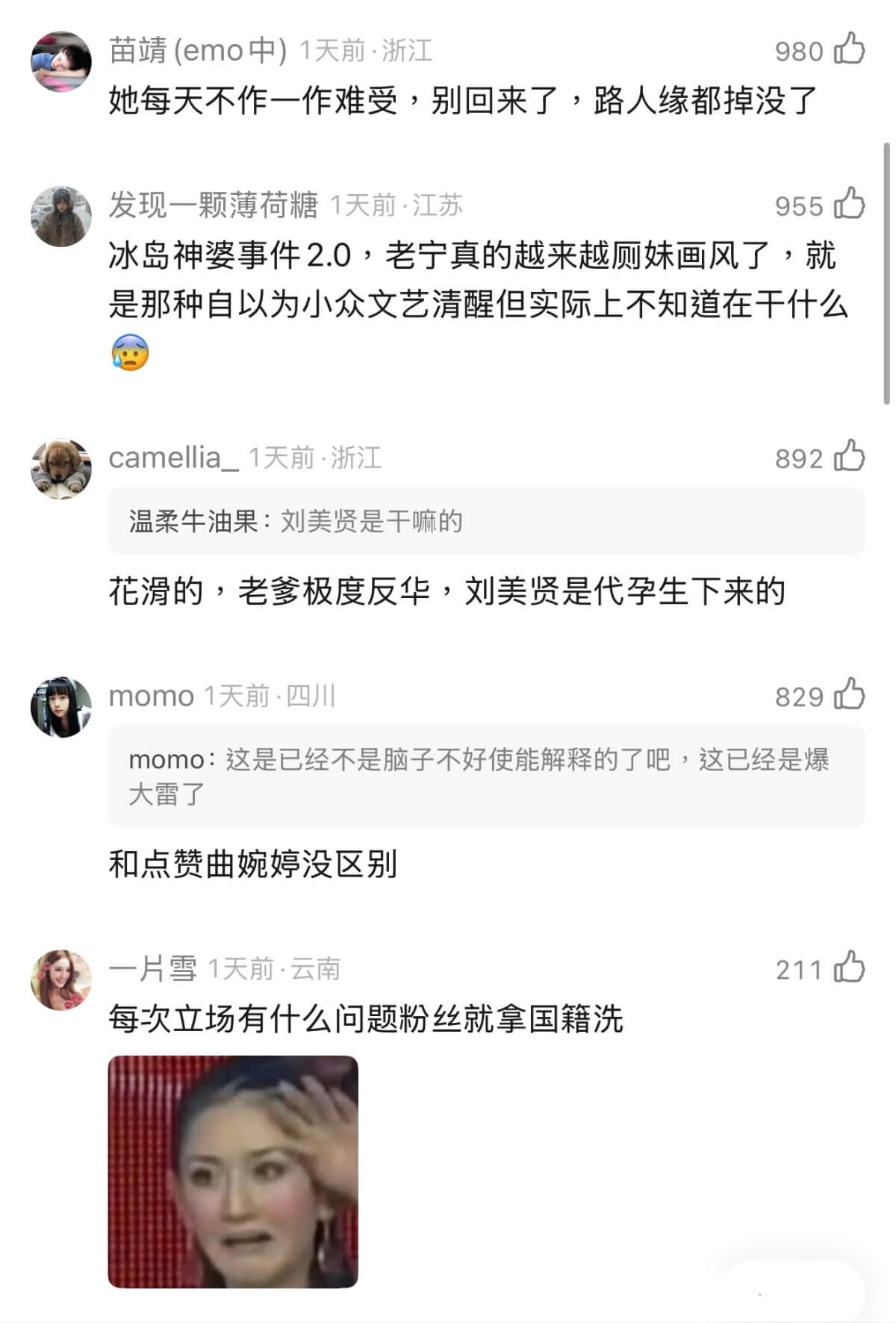Like camellia_'s comment about 刘美贤
896x1323 pixels.
[849, 457]
